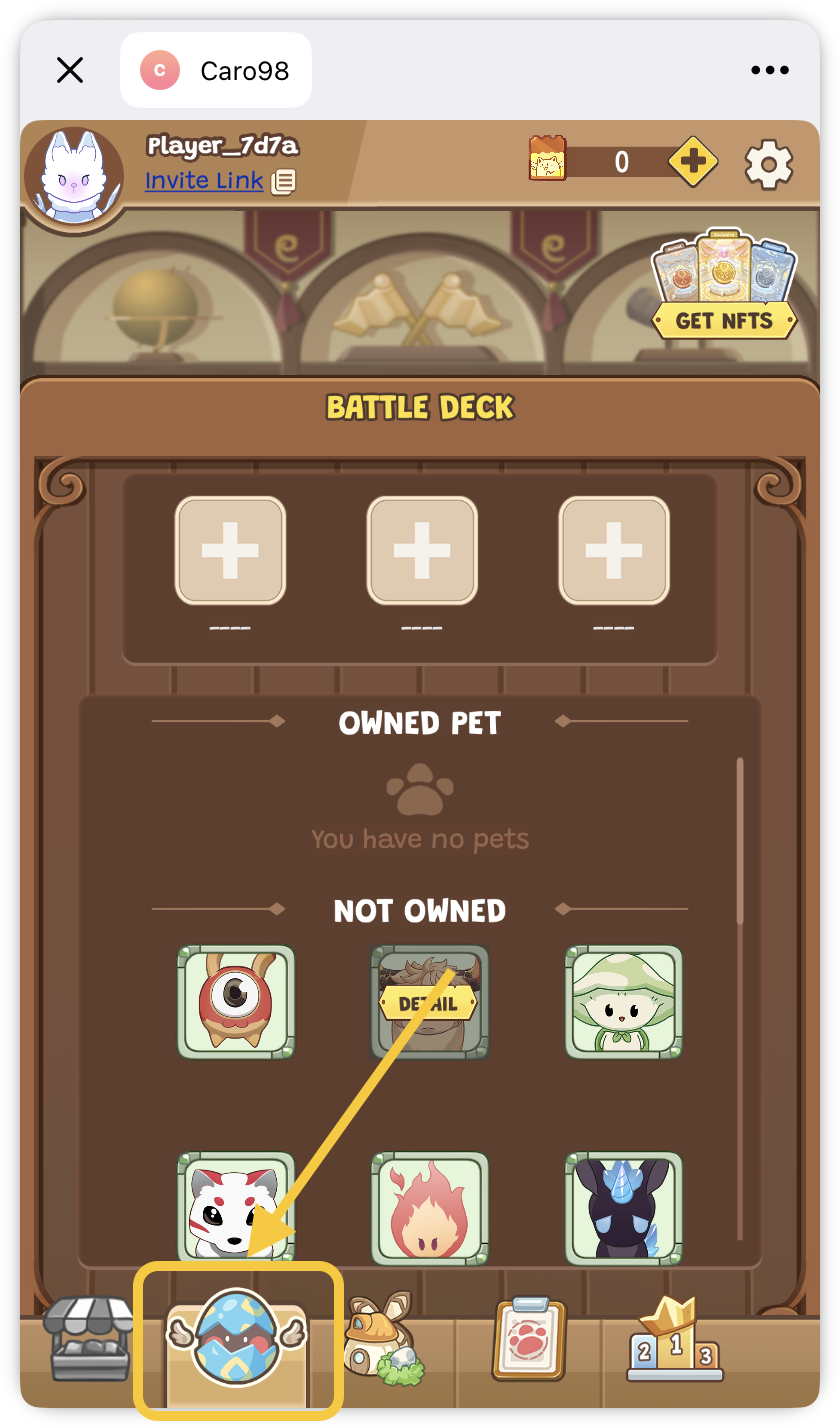Open the leaderboard podium tab
The height and width of the screenshot is (1428, 840).
coord(677,1340)
